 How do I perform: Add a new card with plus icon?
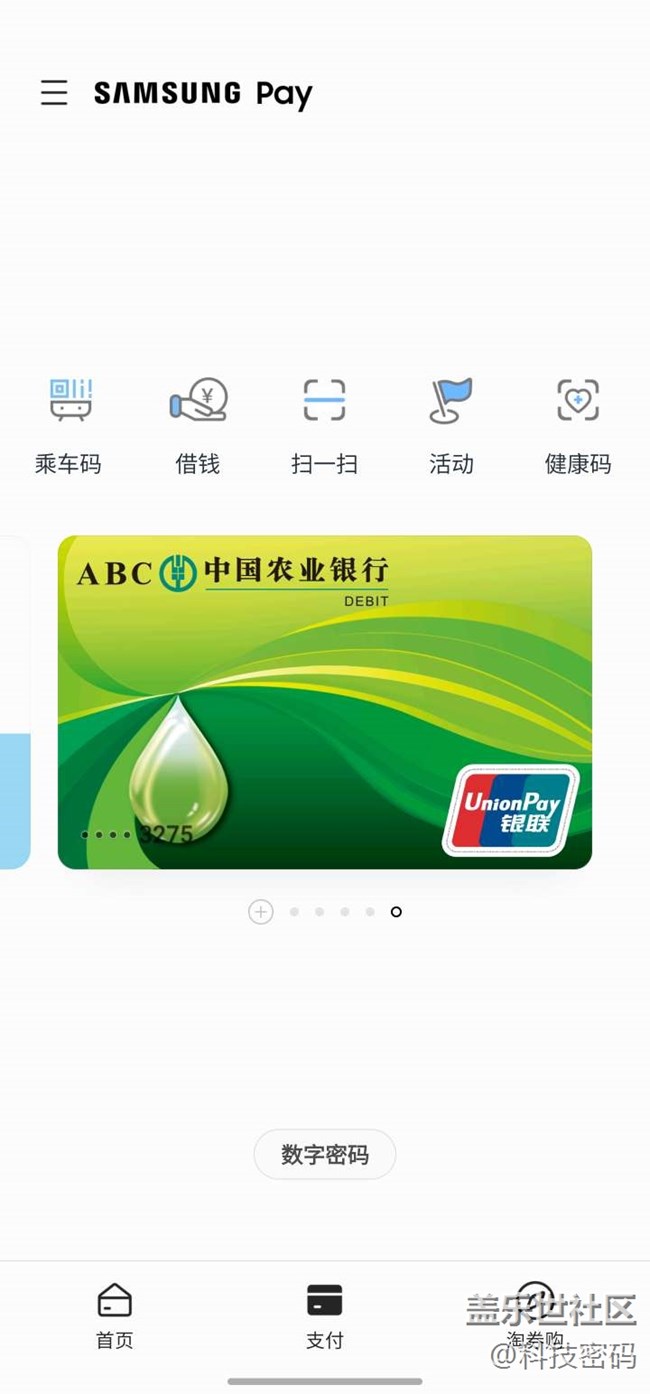click(261, 912)
